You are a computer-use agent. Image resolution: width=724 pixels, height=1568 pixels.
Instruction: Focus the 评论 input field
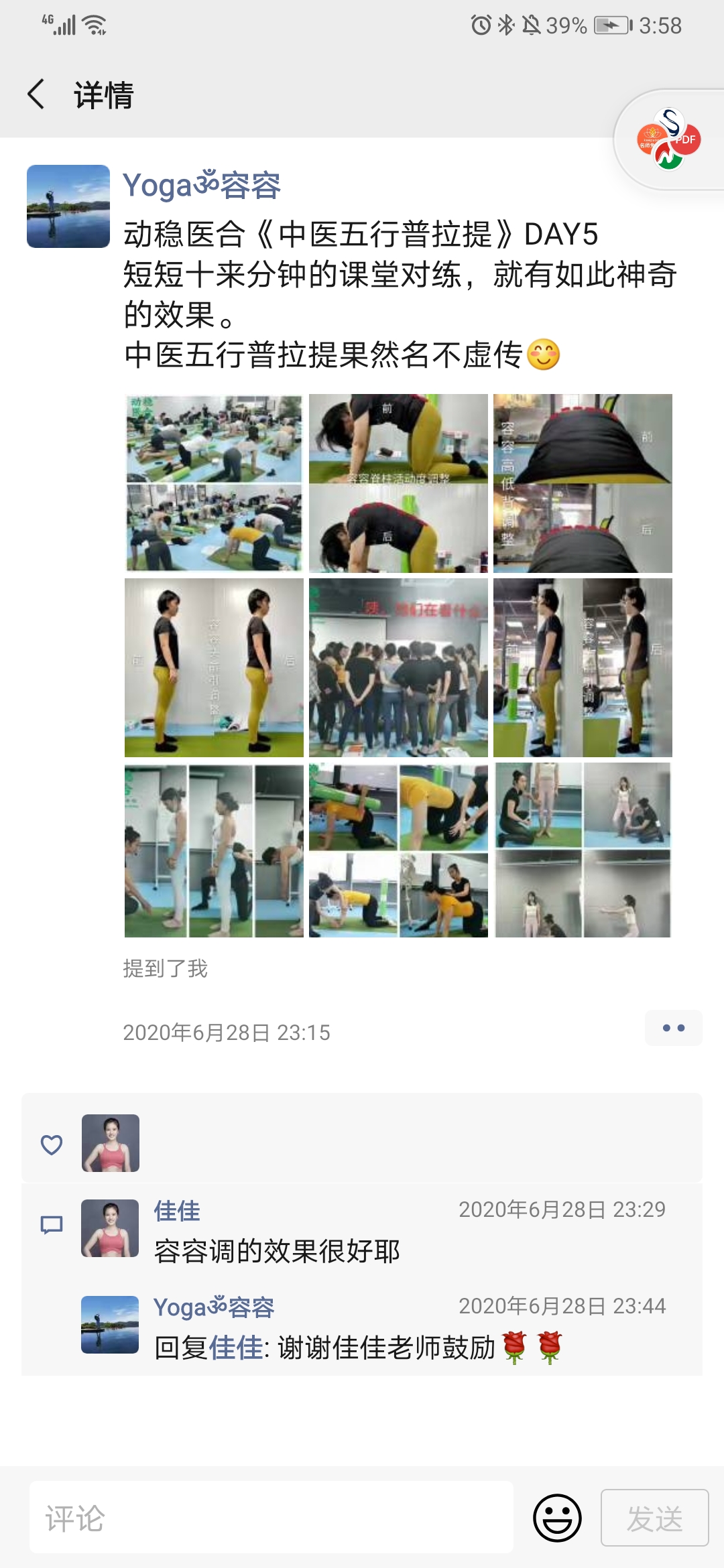pos(271,1518)
